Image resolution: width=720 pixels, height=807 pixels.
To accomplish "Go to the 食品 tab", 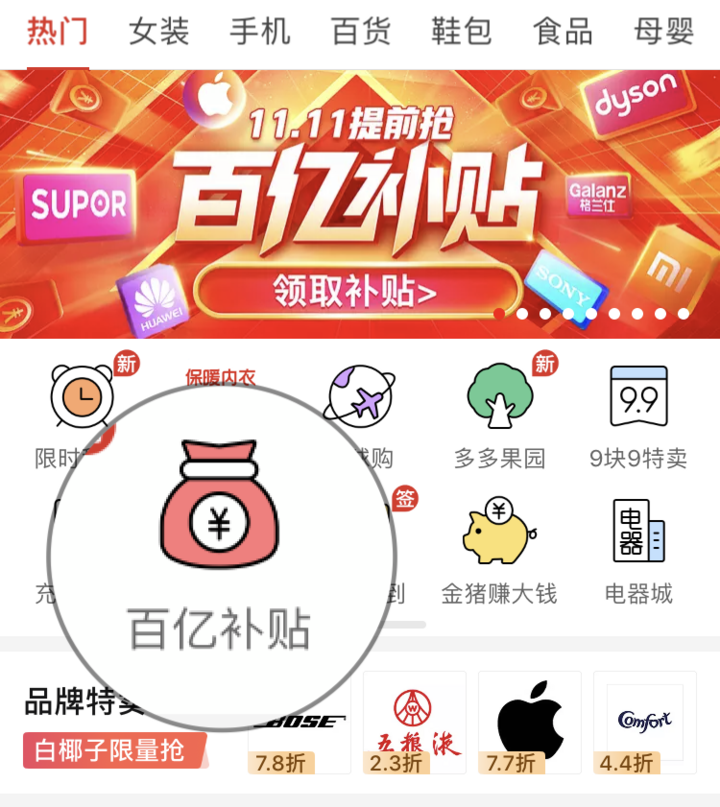I will click(562, 31).
